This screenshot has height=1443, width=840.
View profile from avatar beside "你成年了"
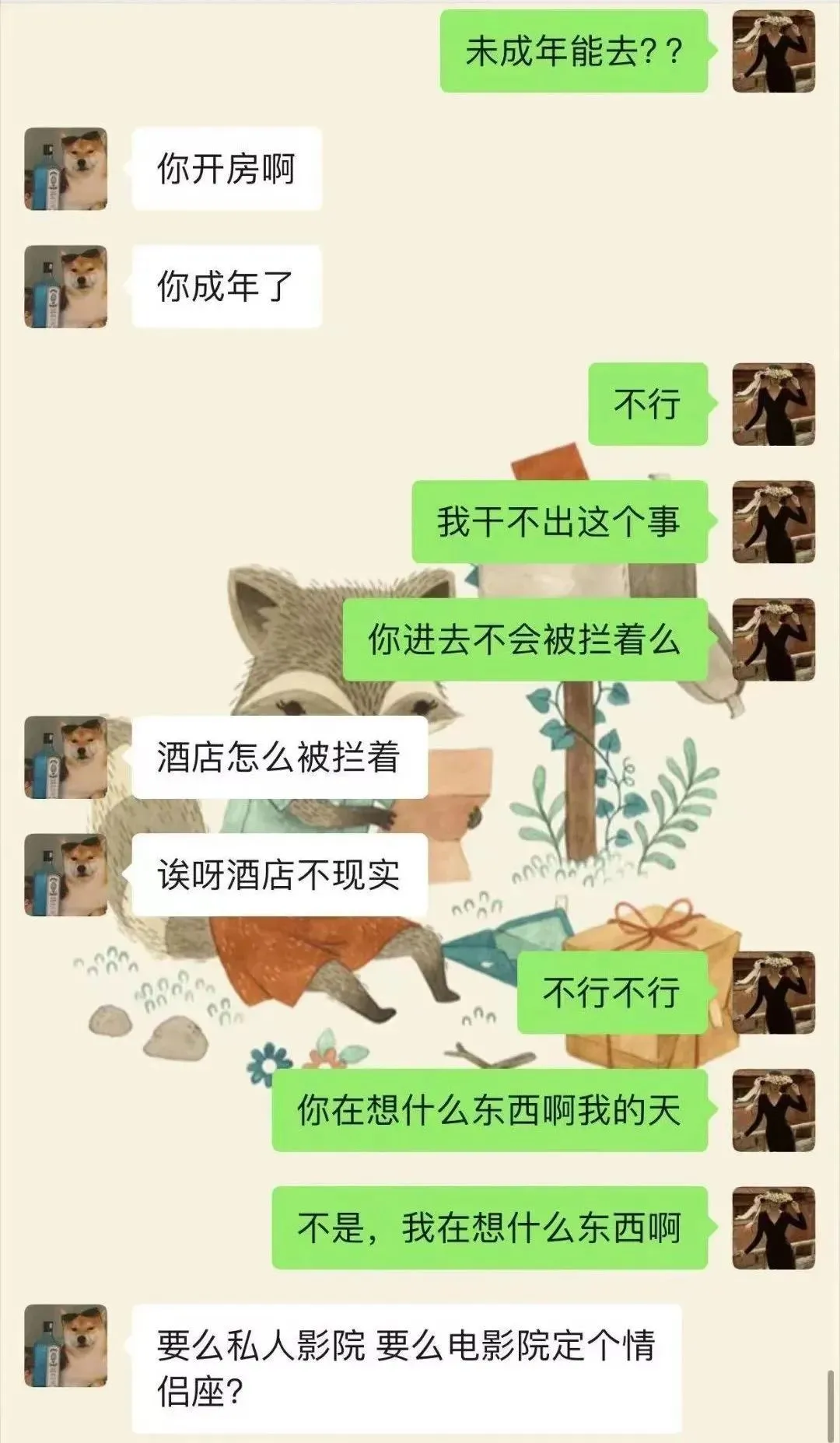(65, 286)
